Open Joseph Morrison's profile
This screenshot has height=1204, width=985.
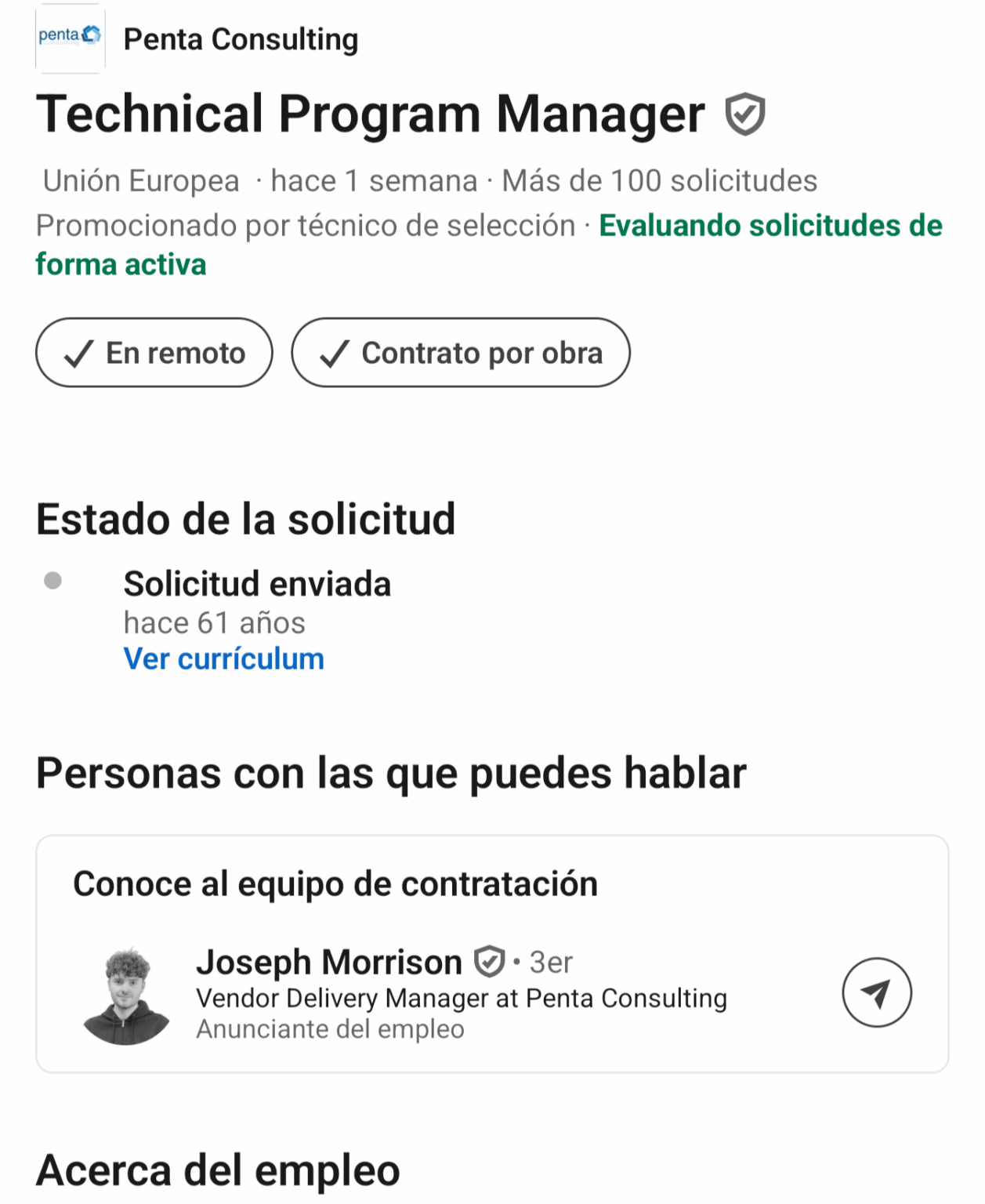[329, 962]
